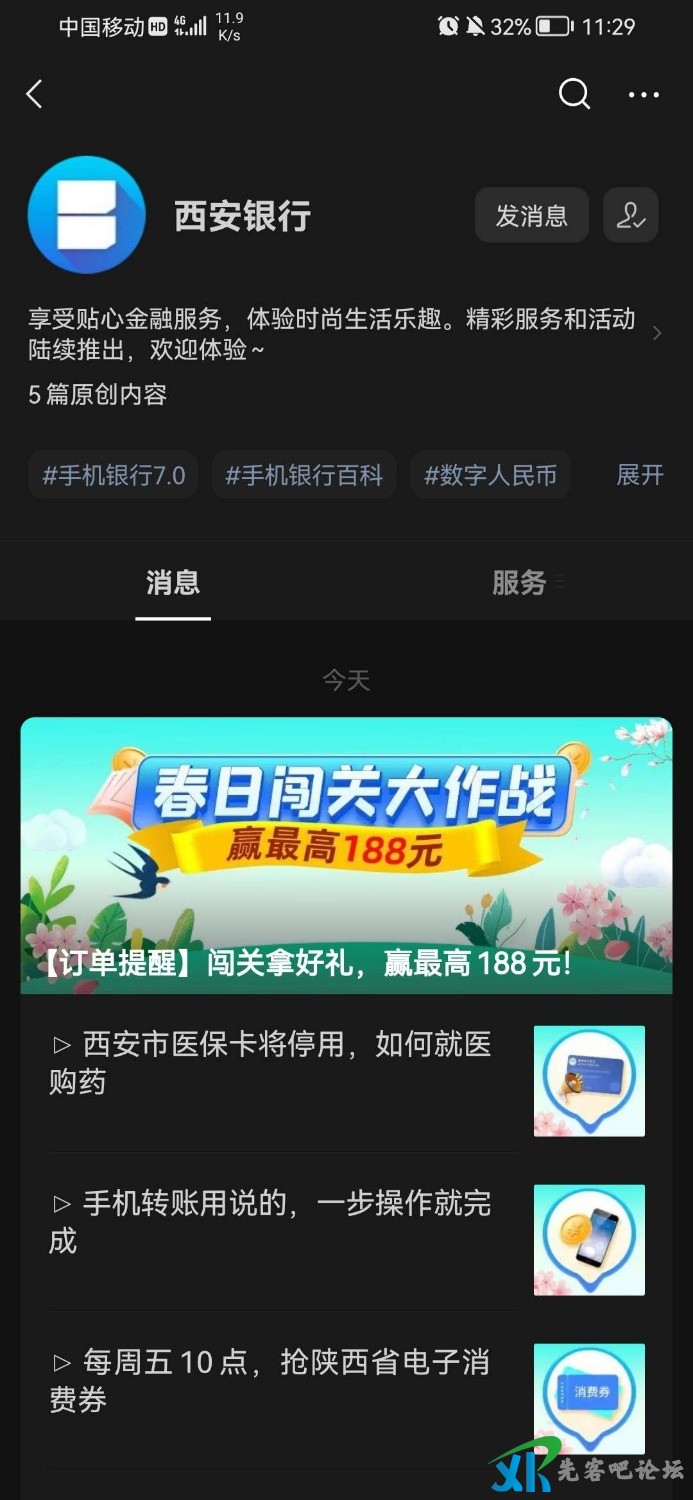Switch to the 消息 tab
Viewport: 693px width, 1500px height.
(x=173, y=583)
